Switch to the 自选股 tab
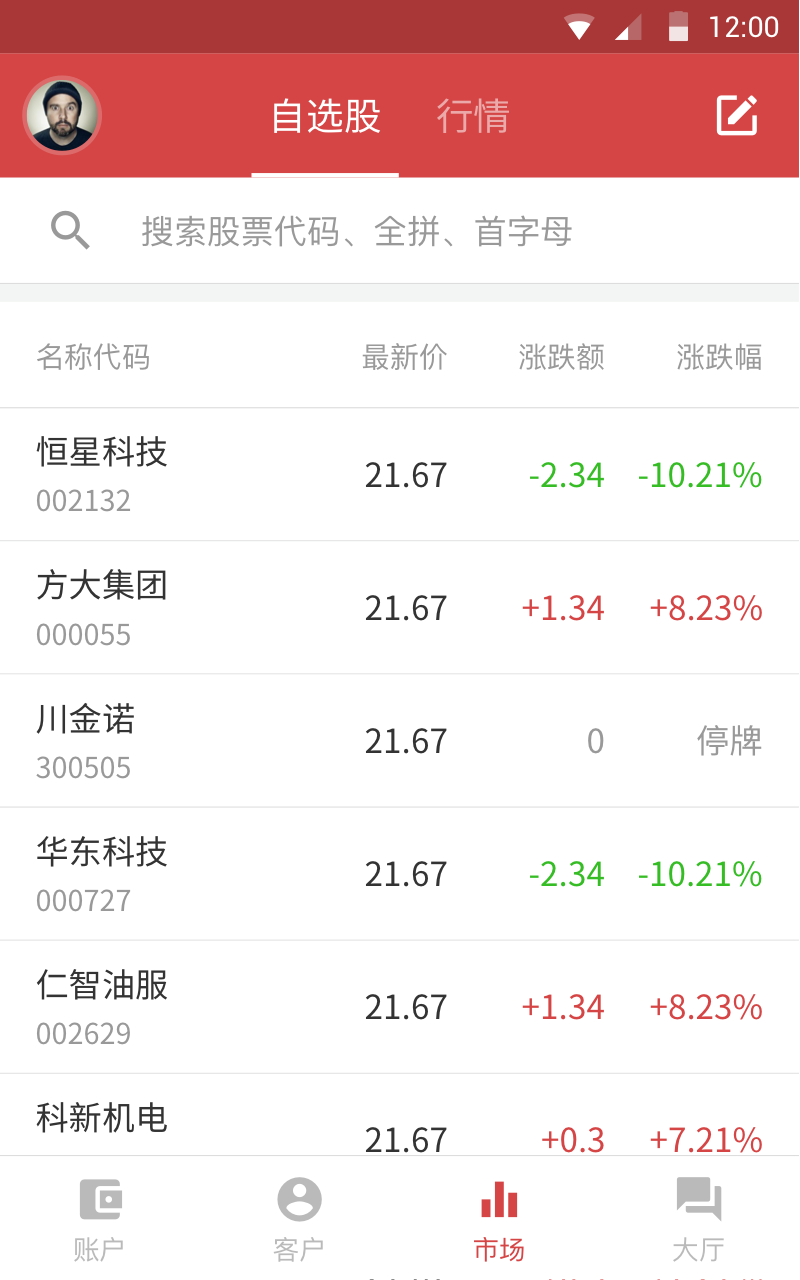The width and height of the screenshot is (800, 1280). click(325, 117)
